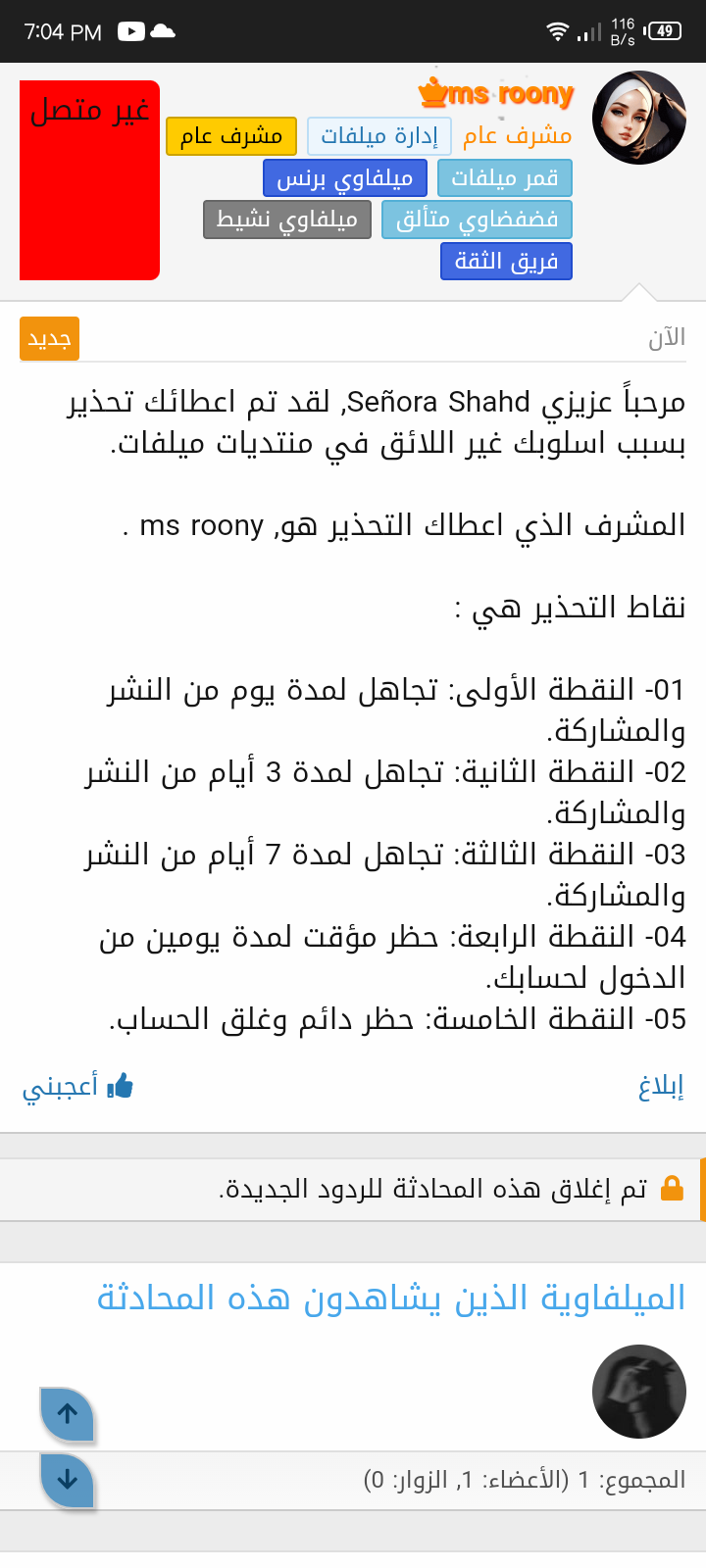Like this warning message (أعجبني)

click(x=77, y=1086)
